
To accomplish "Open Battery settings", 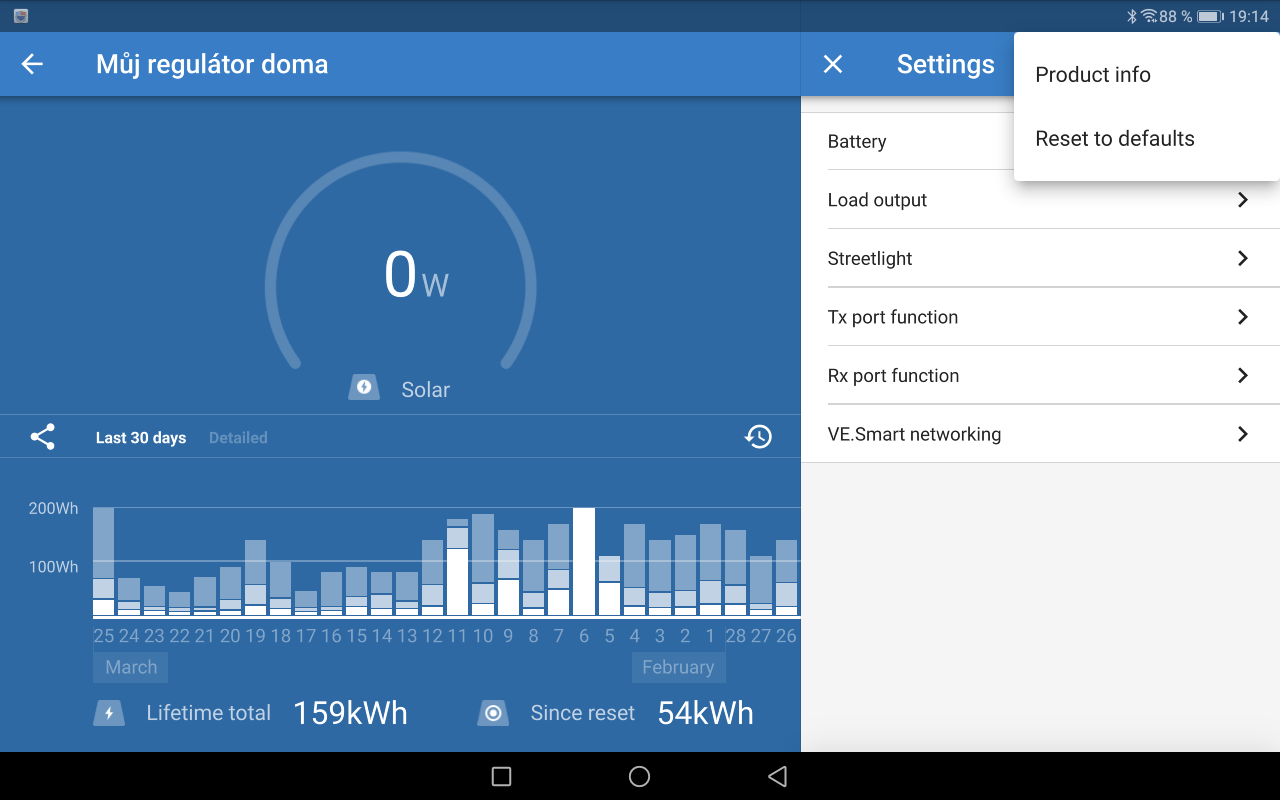I will 900,142.
